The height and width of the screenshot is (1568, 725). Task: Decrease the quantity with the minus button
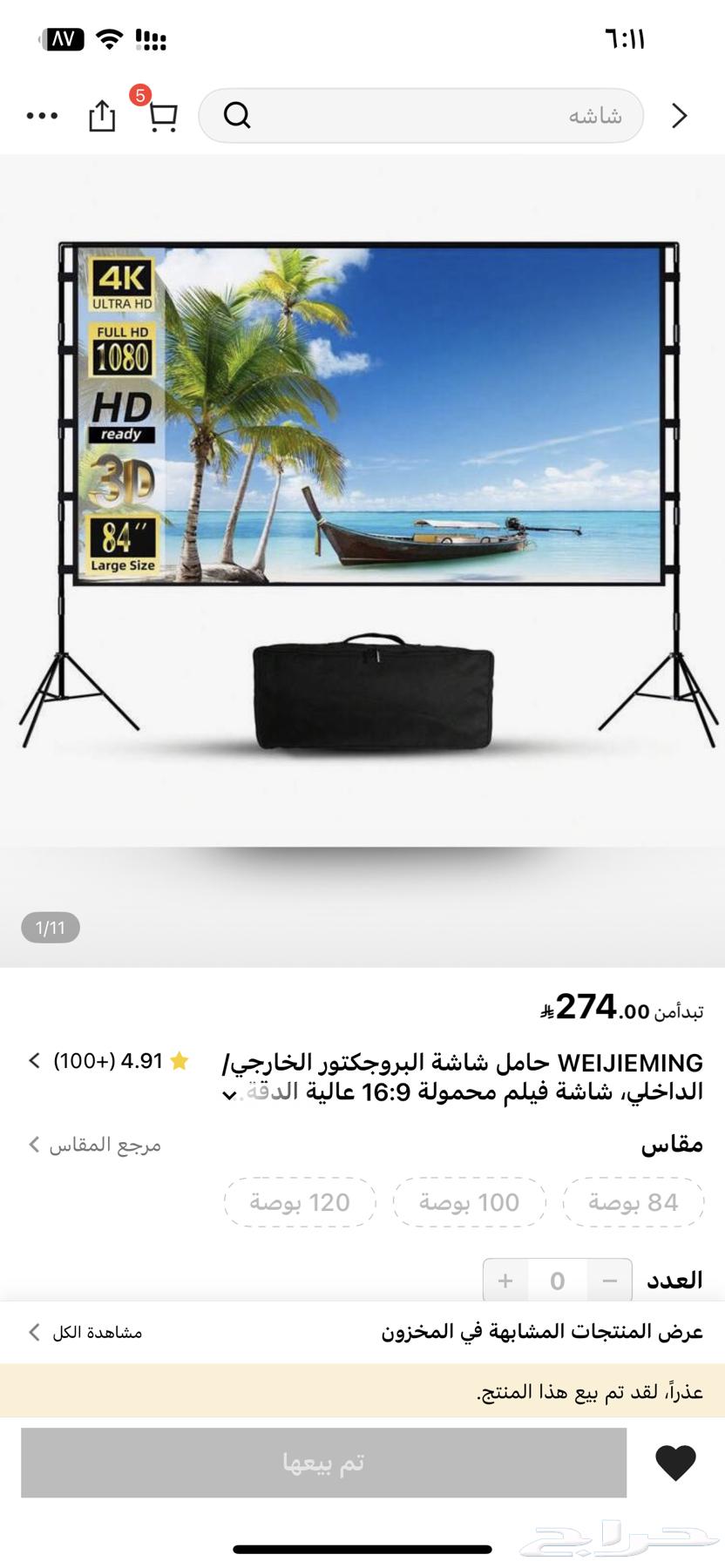(x=610, y=1281)
